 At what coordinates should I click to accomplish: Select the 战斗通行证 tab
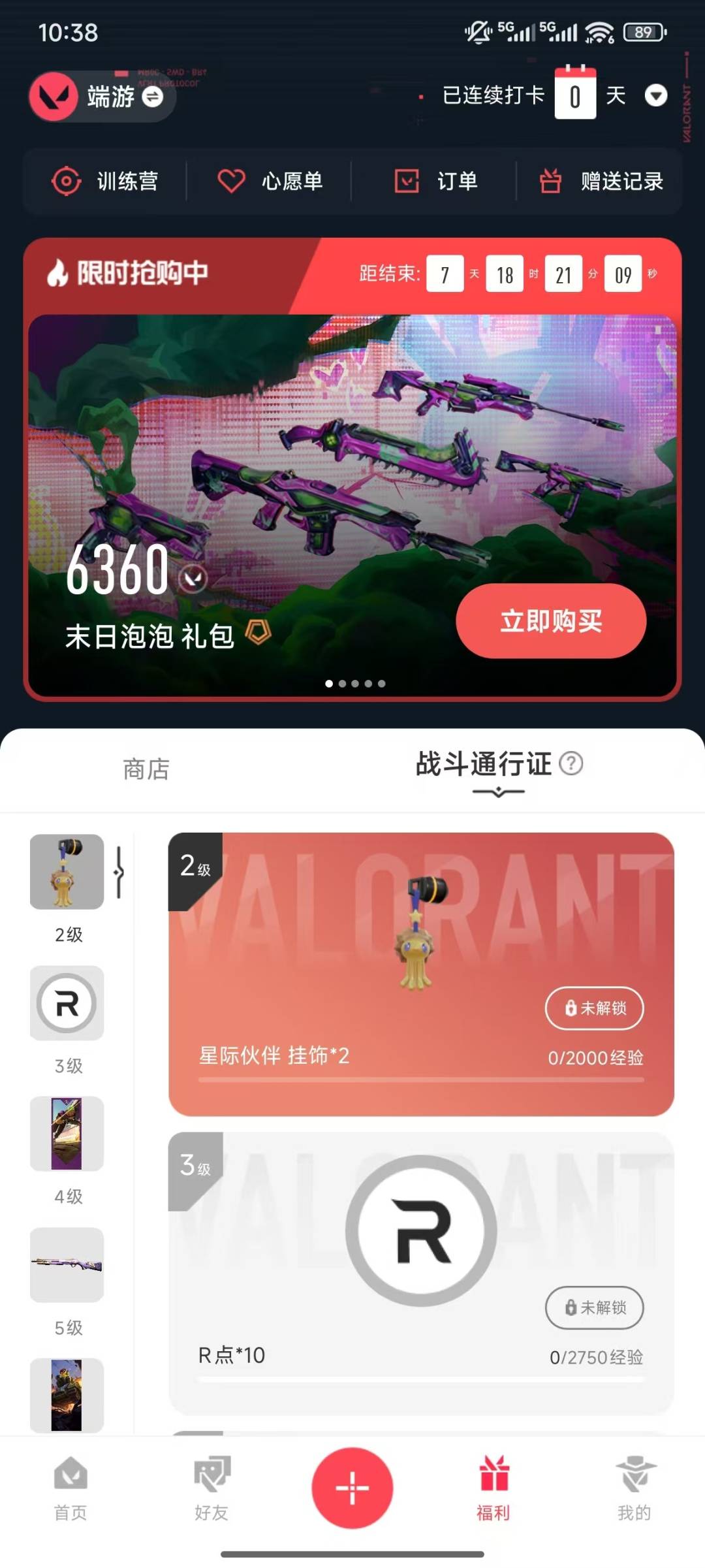483,764
